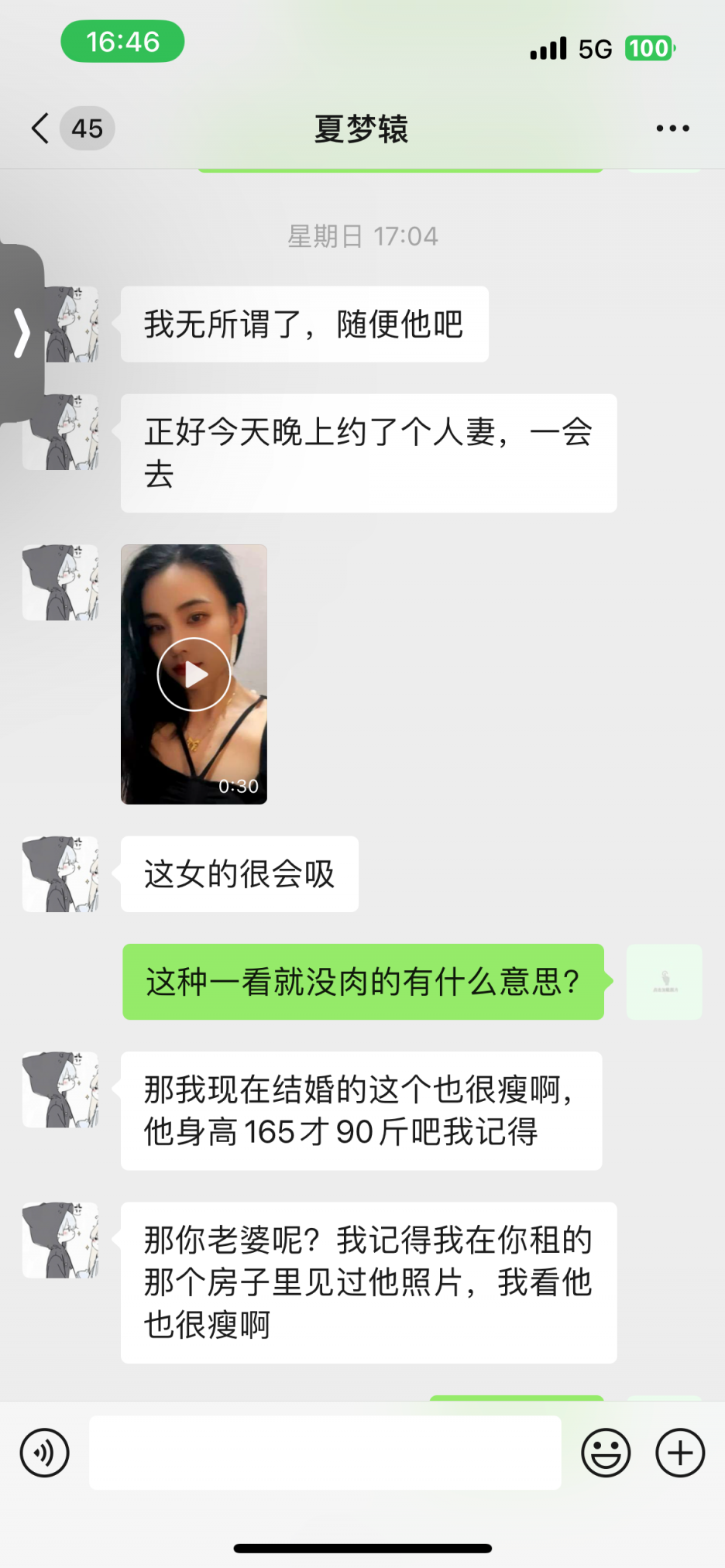The width and height of the screenshot is (725, 1568).
Task: Tap the message text field
Action: click(325, 1453)
